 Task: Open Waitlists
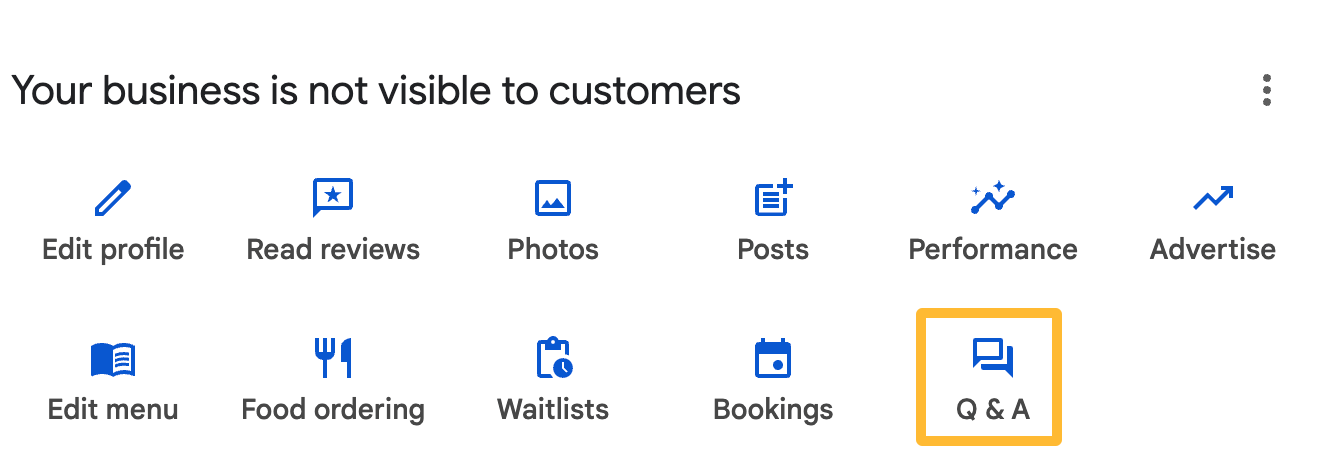(x=553, y=380)
